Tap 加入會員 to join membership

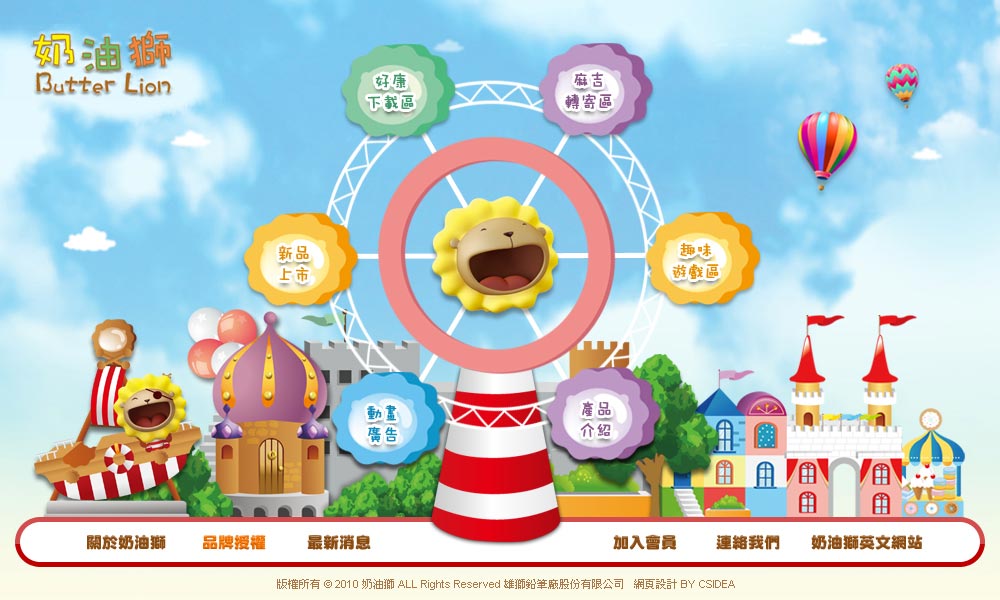(645, 543)
